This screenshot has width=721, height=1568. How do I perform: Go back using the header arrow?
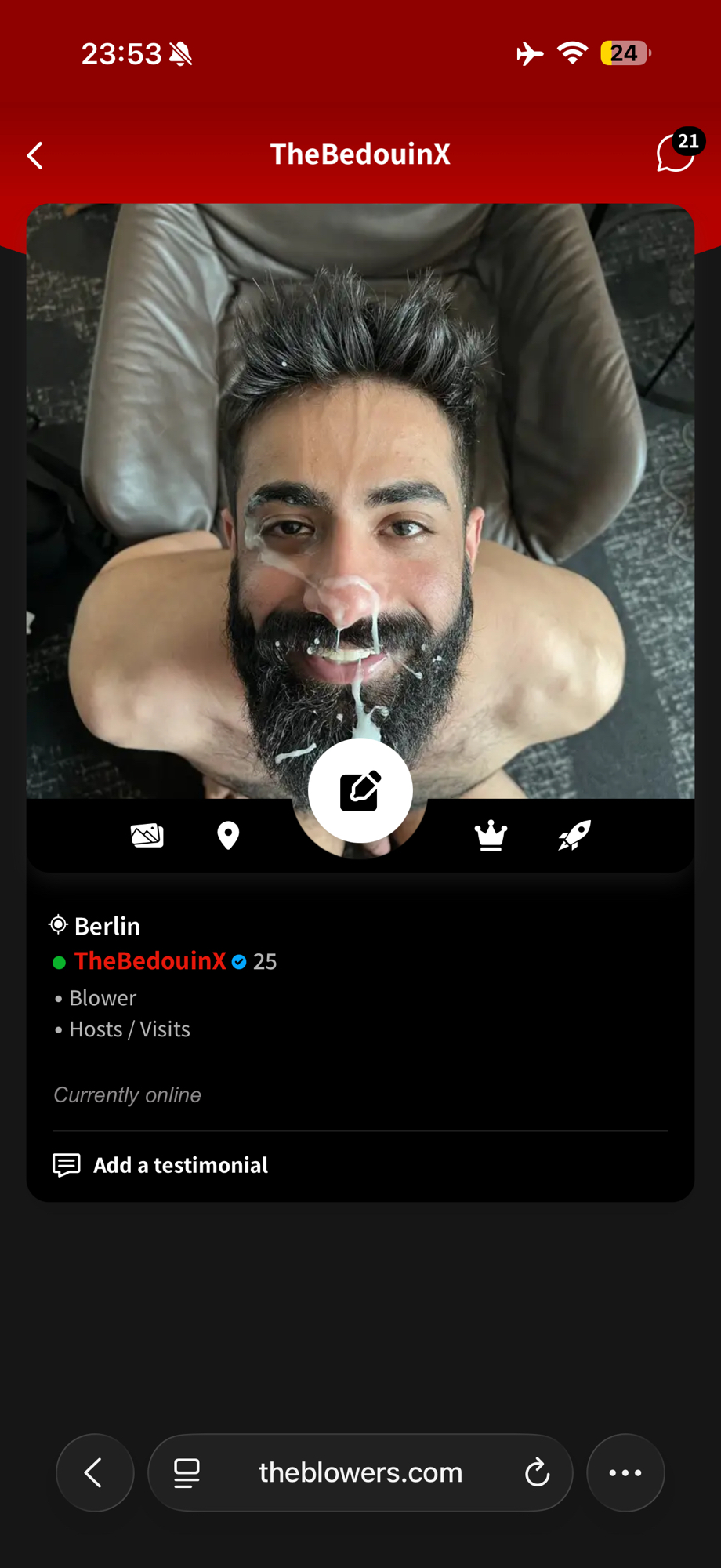point(35,155)
